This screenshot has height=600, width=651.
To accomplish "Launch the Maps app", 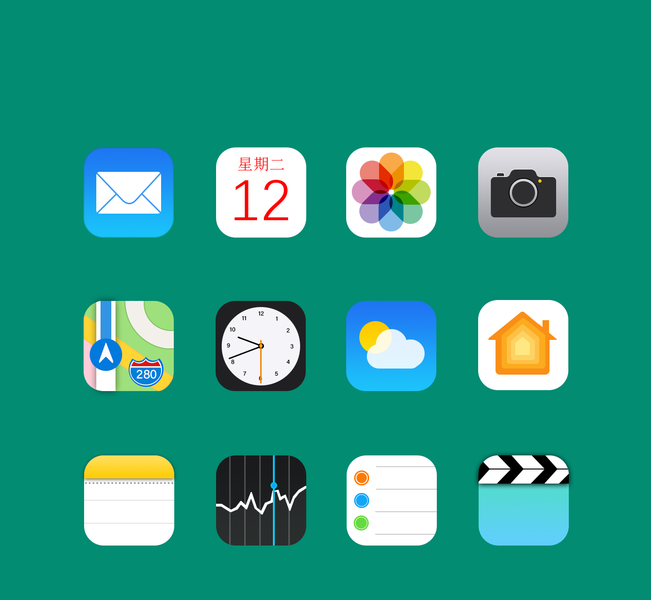I will click(128, 346).
